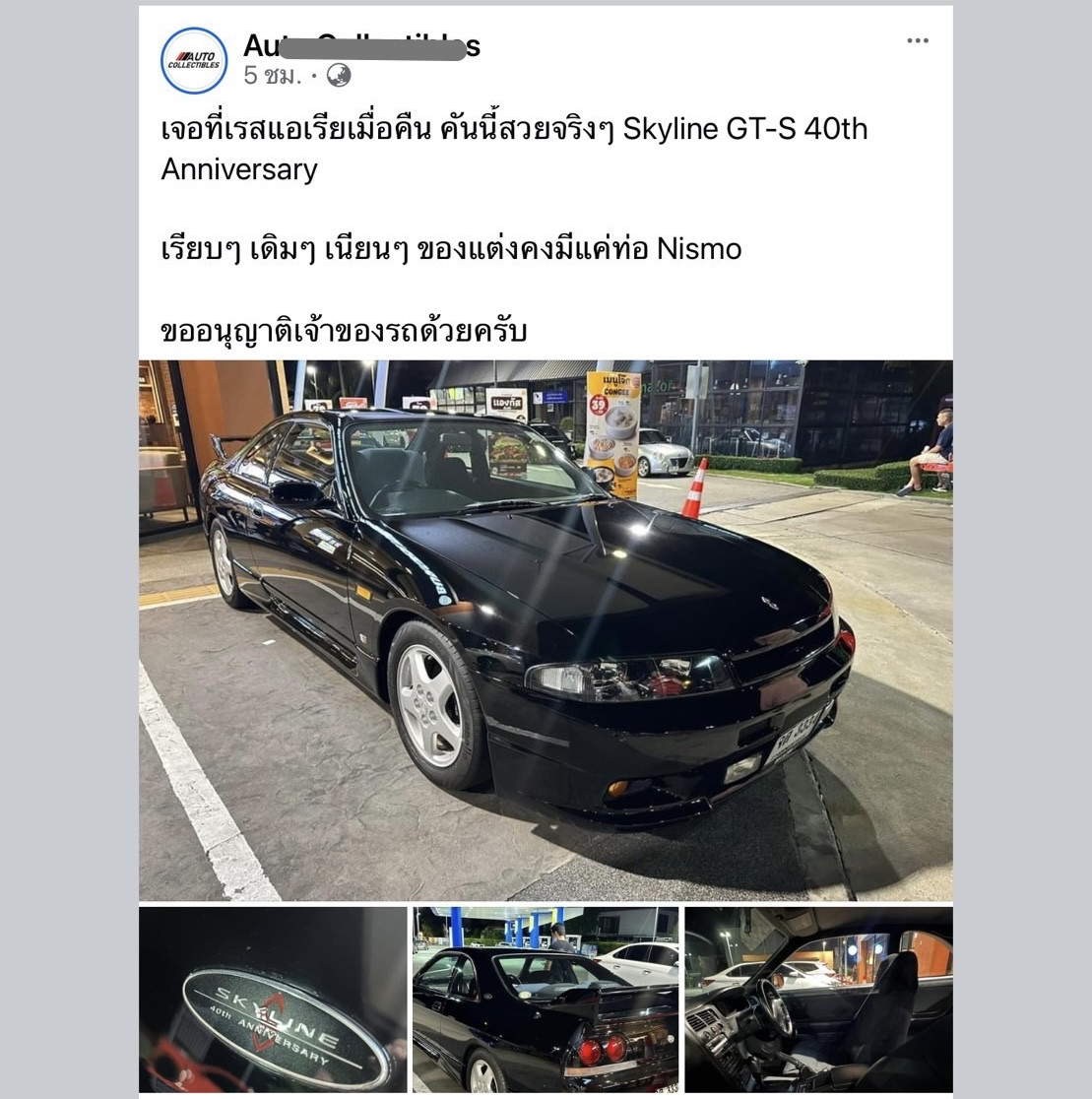Open the car interior steering wheel photo
Screen dimensions: 1092x1099
tap(817, 999)
